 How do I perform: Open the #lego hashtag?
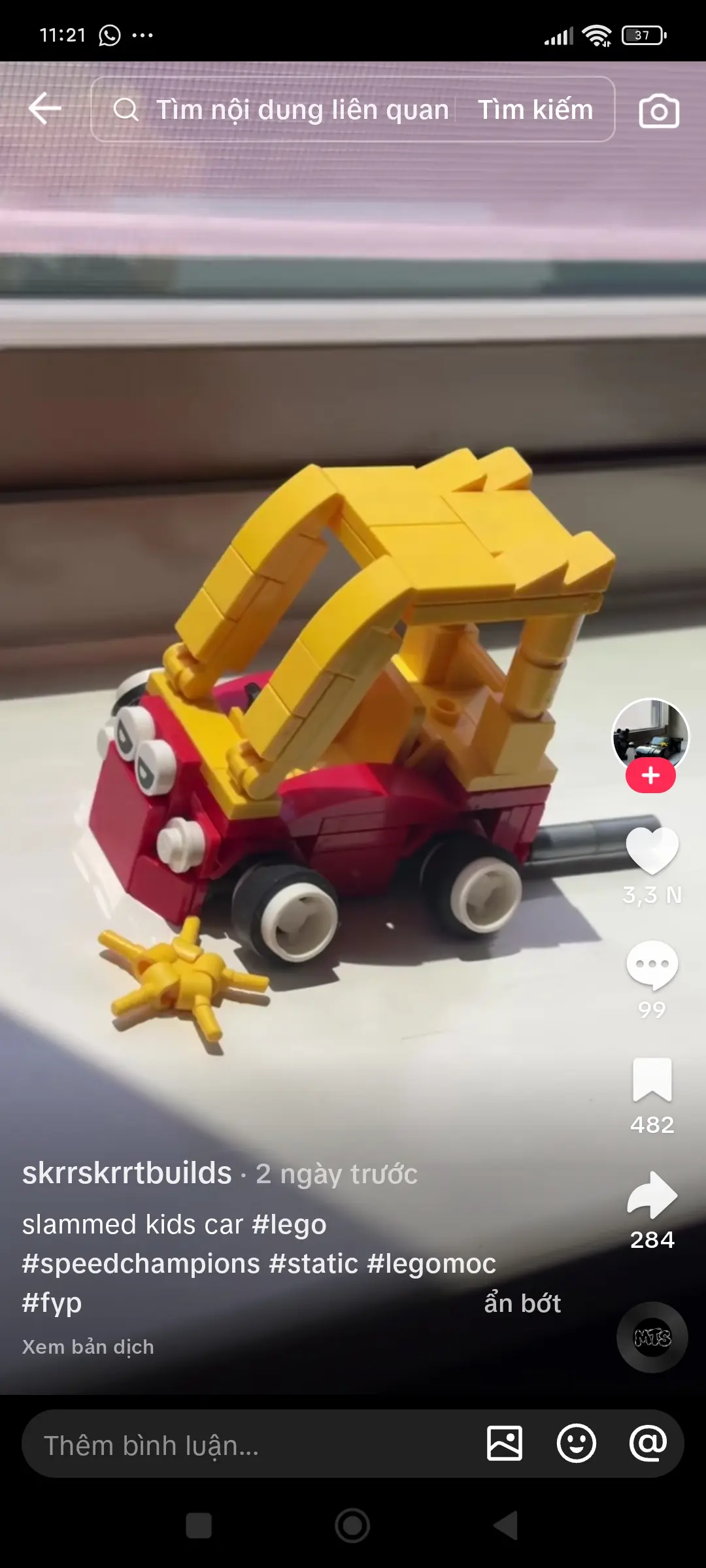click(289, 1224)
